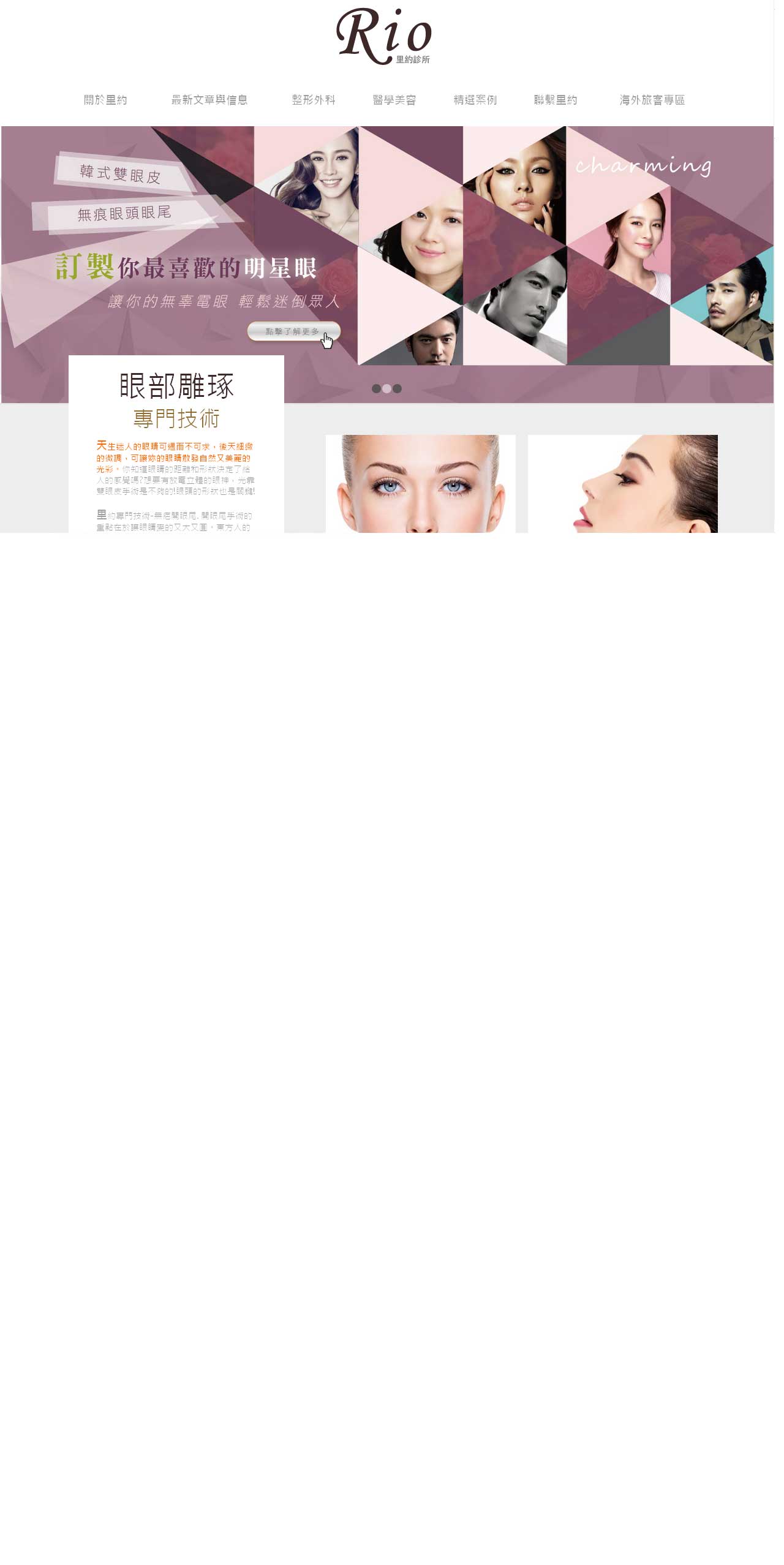Select the third carousel indicator dot
This screenshot has height=1565, width=784.
coord(397,388)
